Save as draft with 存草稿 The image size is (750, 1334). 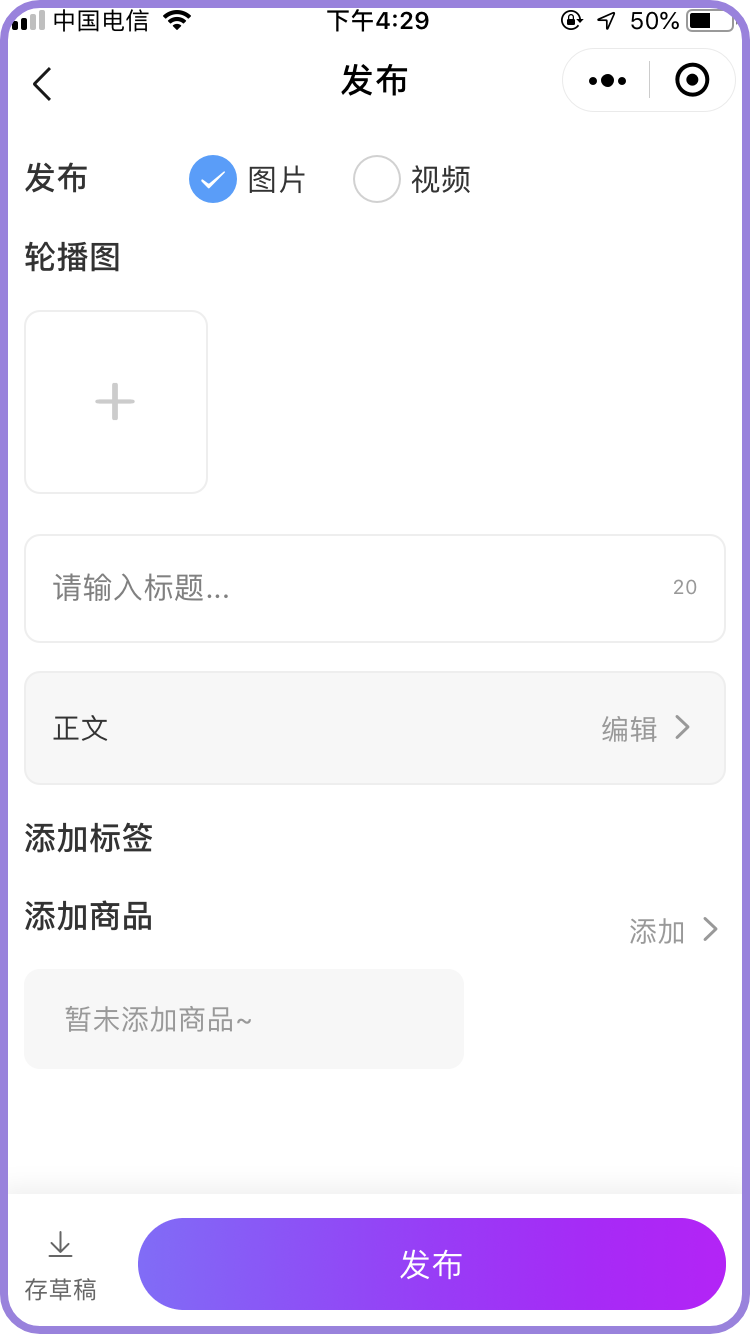click(61, 1266)
